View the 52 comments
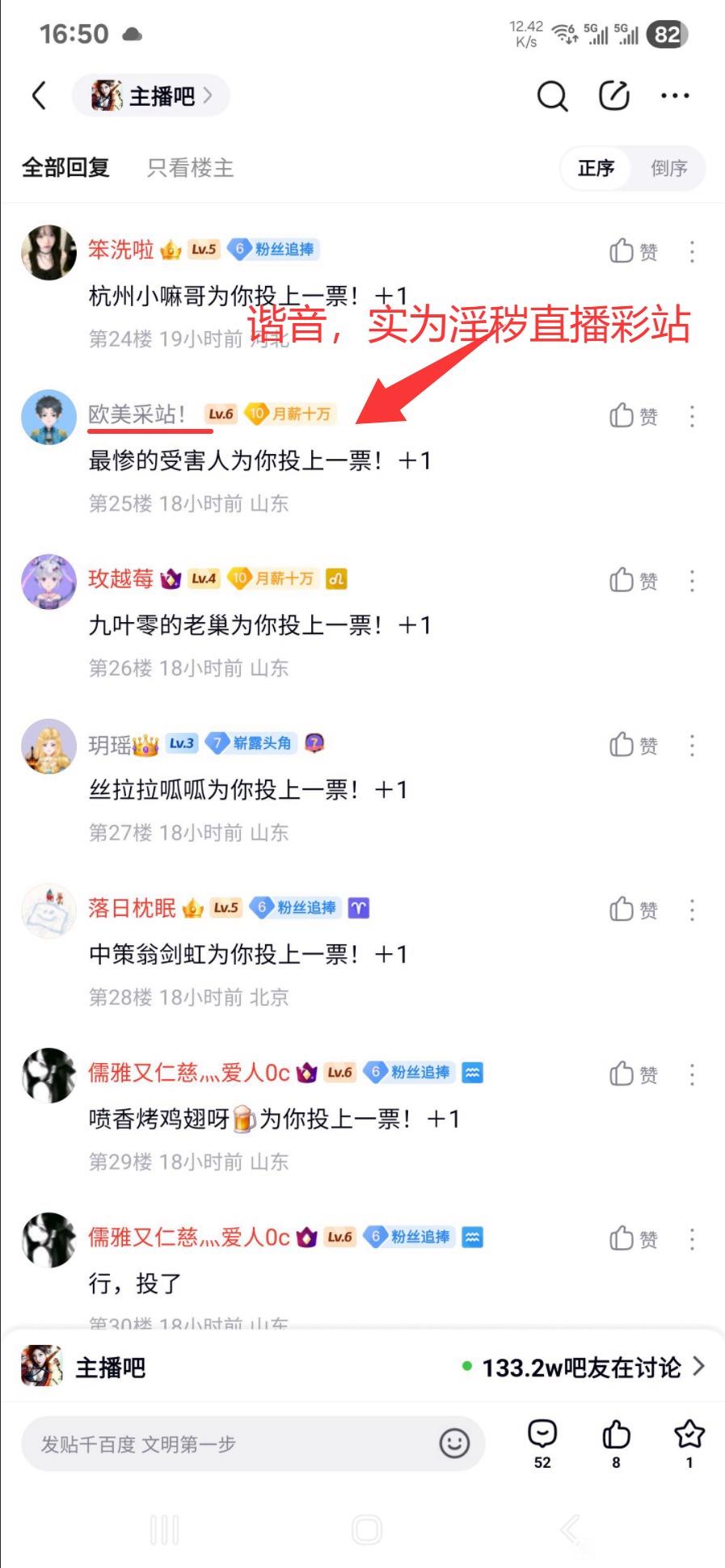 [542, 1442]
